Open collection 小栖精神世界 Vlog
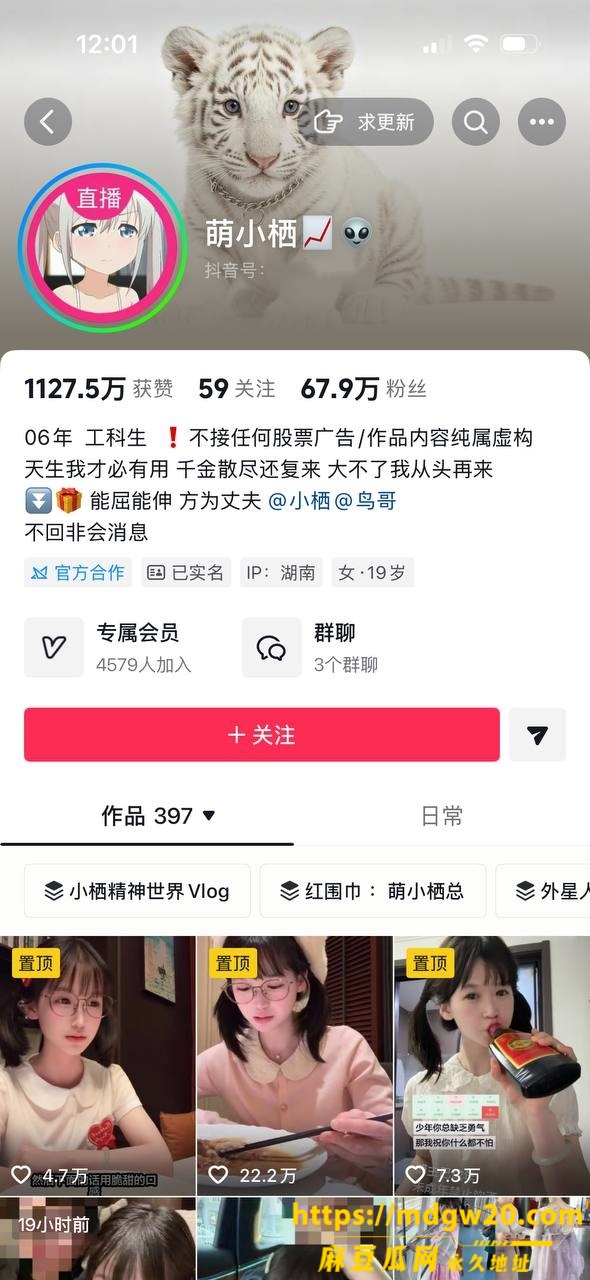 135,891
